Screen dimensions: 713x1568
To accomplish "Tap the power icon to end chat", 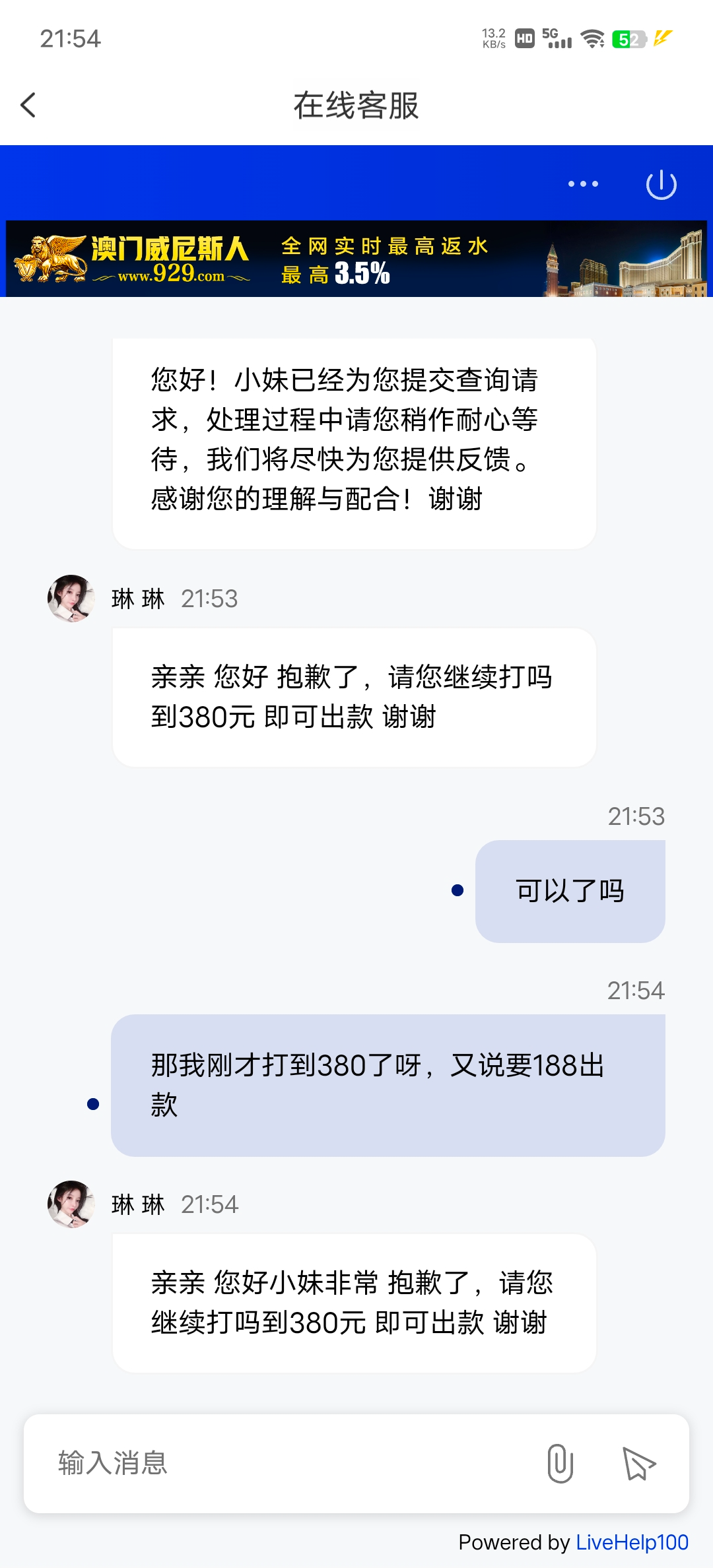I will coord(661,184).
